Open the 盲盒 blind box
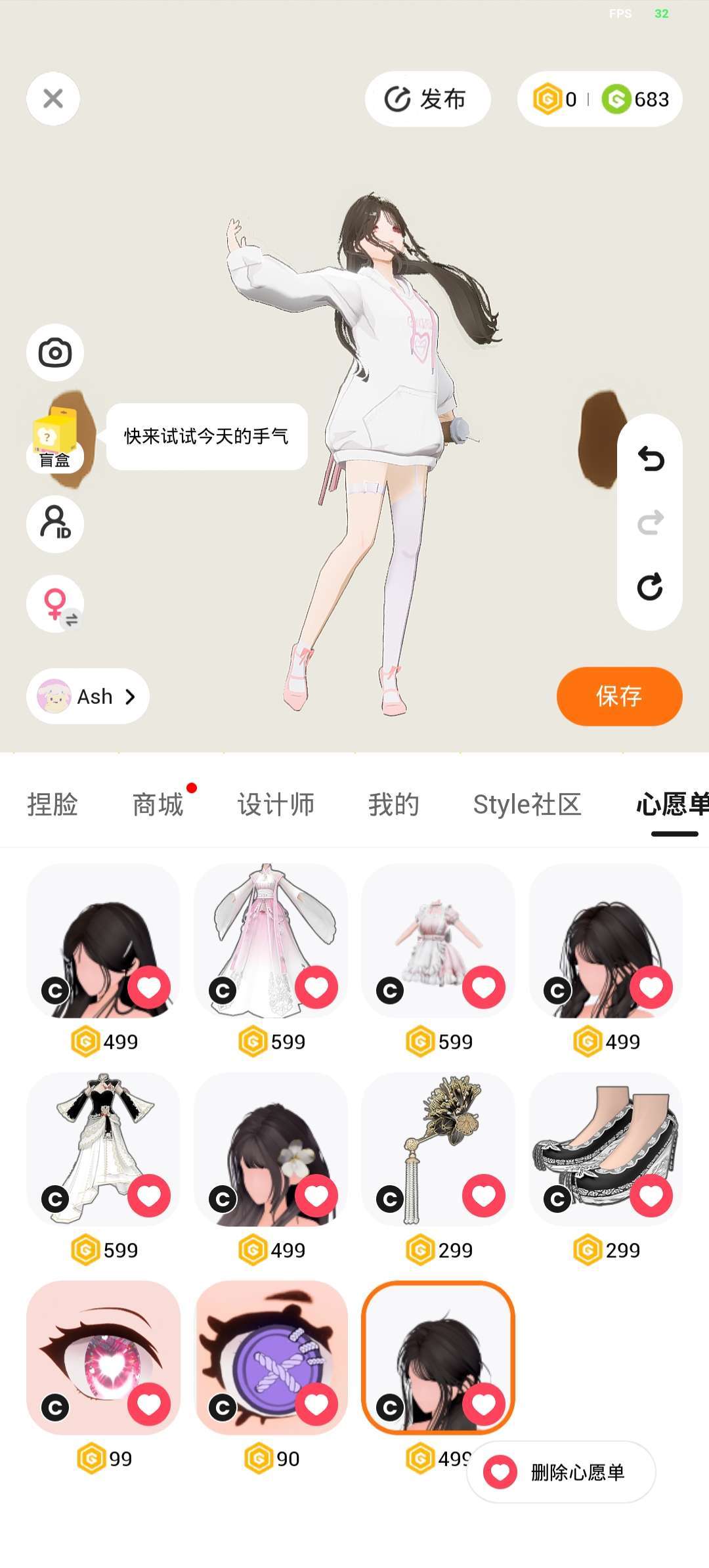Screen dimensions: 709x1568 pyautogui.click(x=55, y=437)
